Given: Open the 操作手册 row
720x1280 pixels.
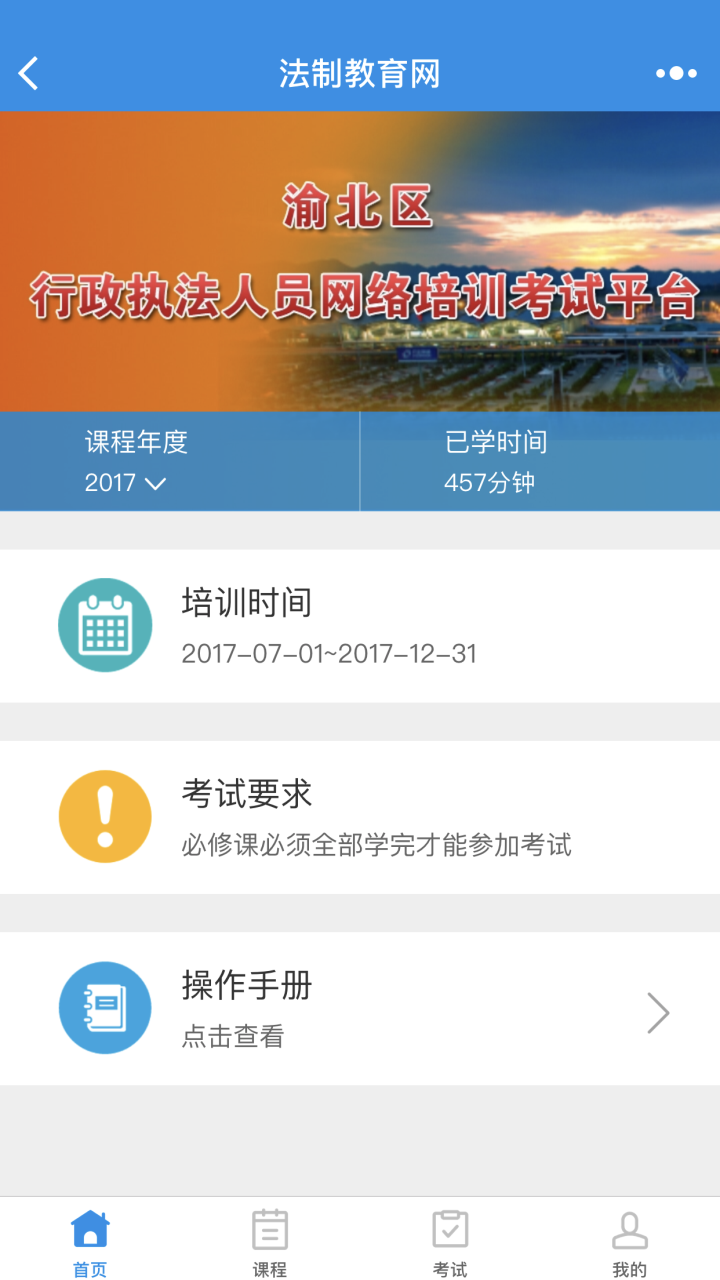Looking at the screenshot, I should click(360, 1010).
